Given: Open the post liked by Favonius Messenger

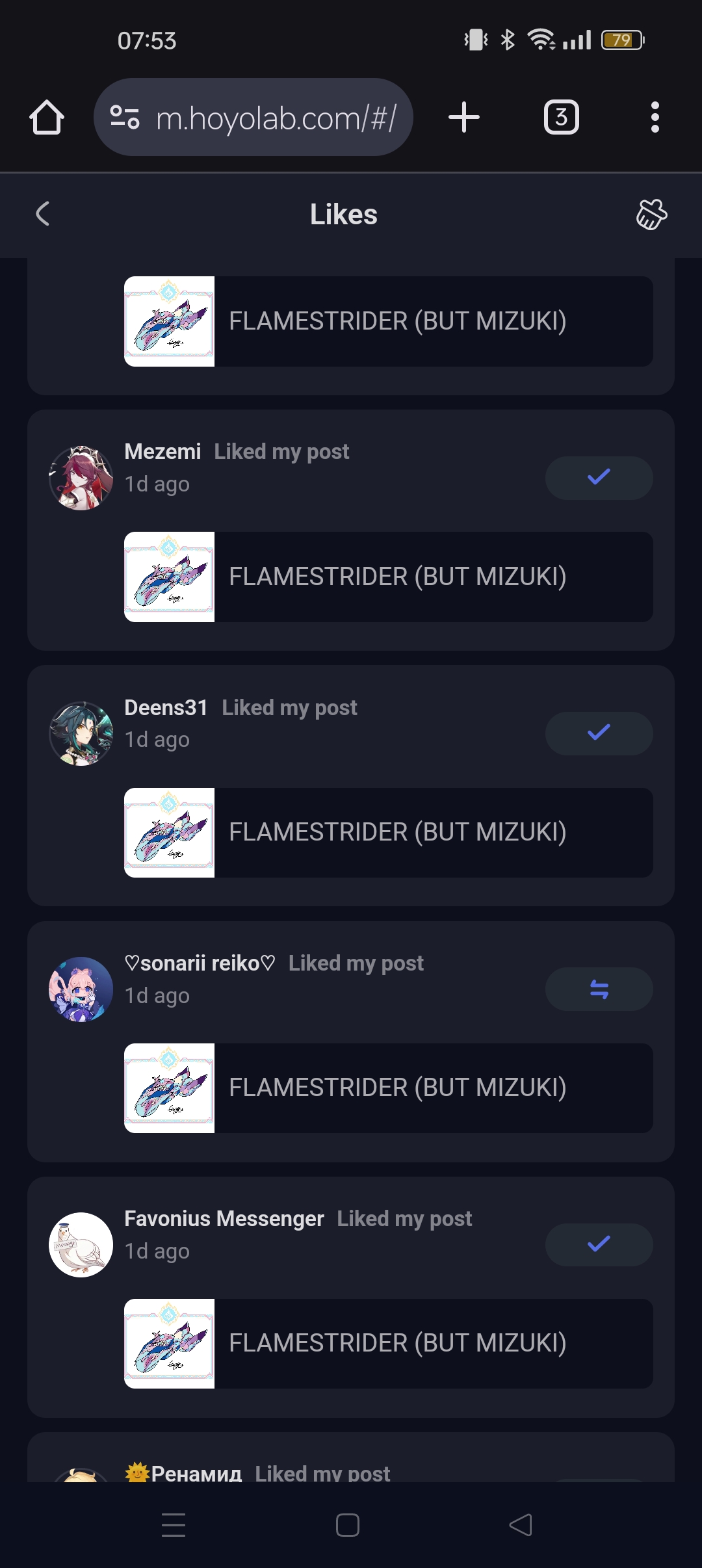Looking at the screenshot, I should point(389,1343).
